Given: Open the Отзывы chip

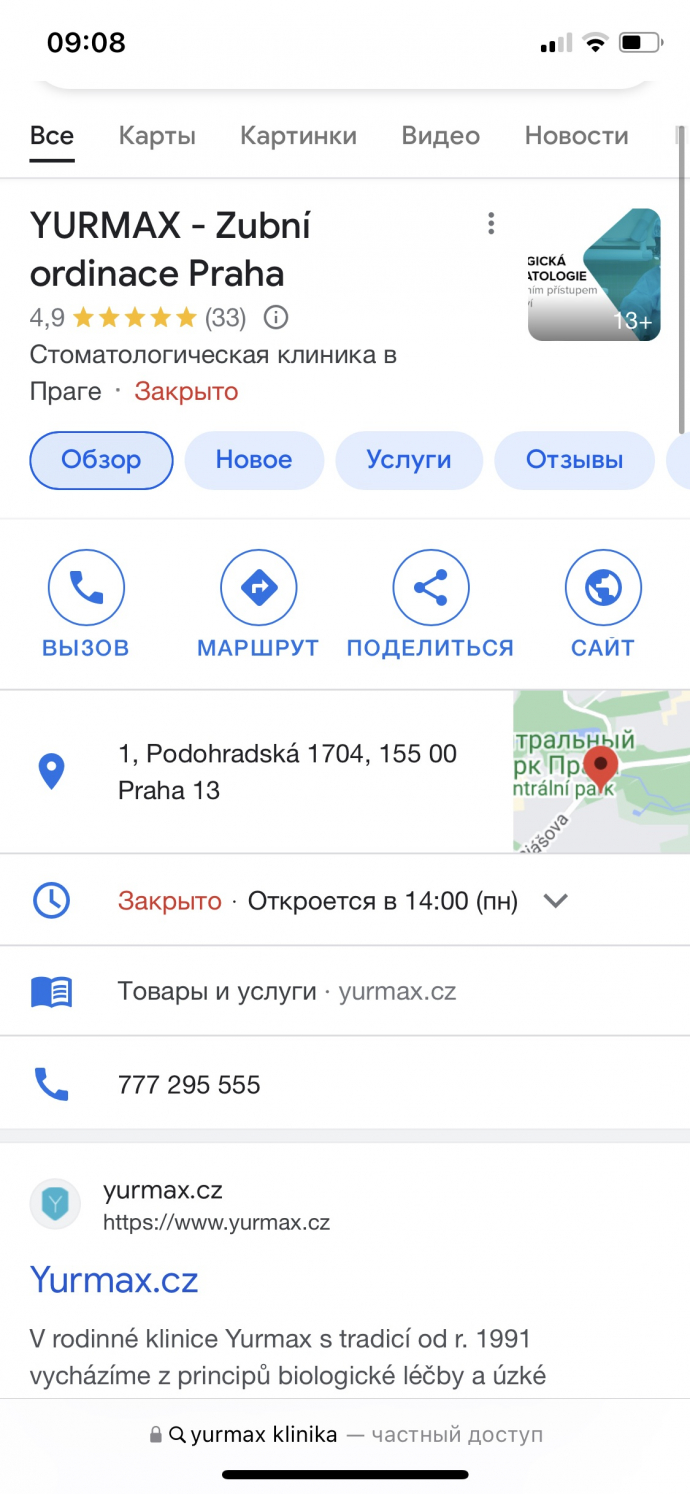Looking at the screenshot, I should coord(575,460).
